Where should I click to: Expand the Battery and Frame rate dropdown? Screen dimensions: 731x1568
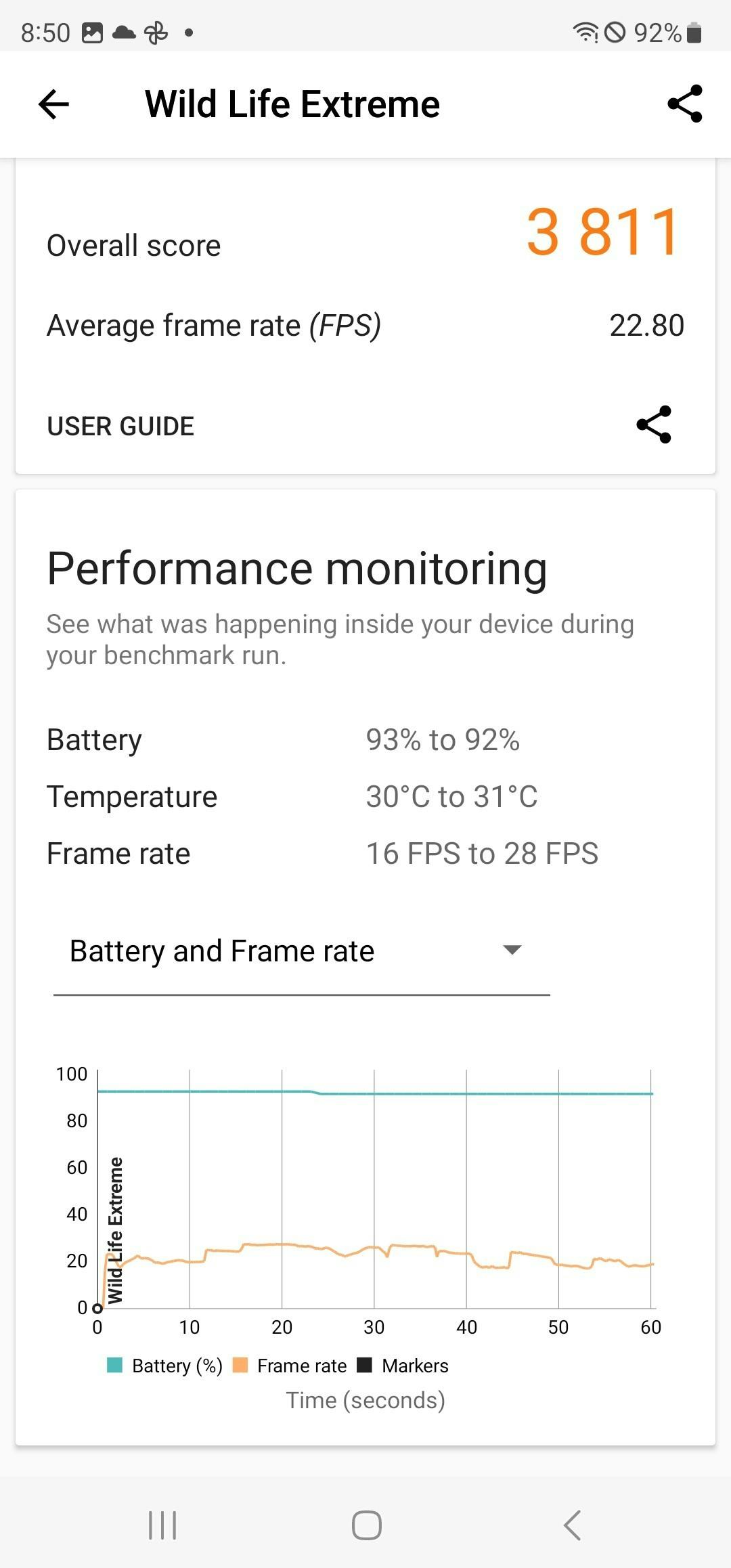point(301,951)
